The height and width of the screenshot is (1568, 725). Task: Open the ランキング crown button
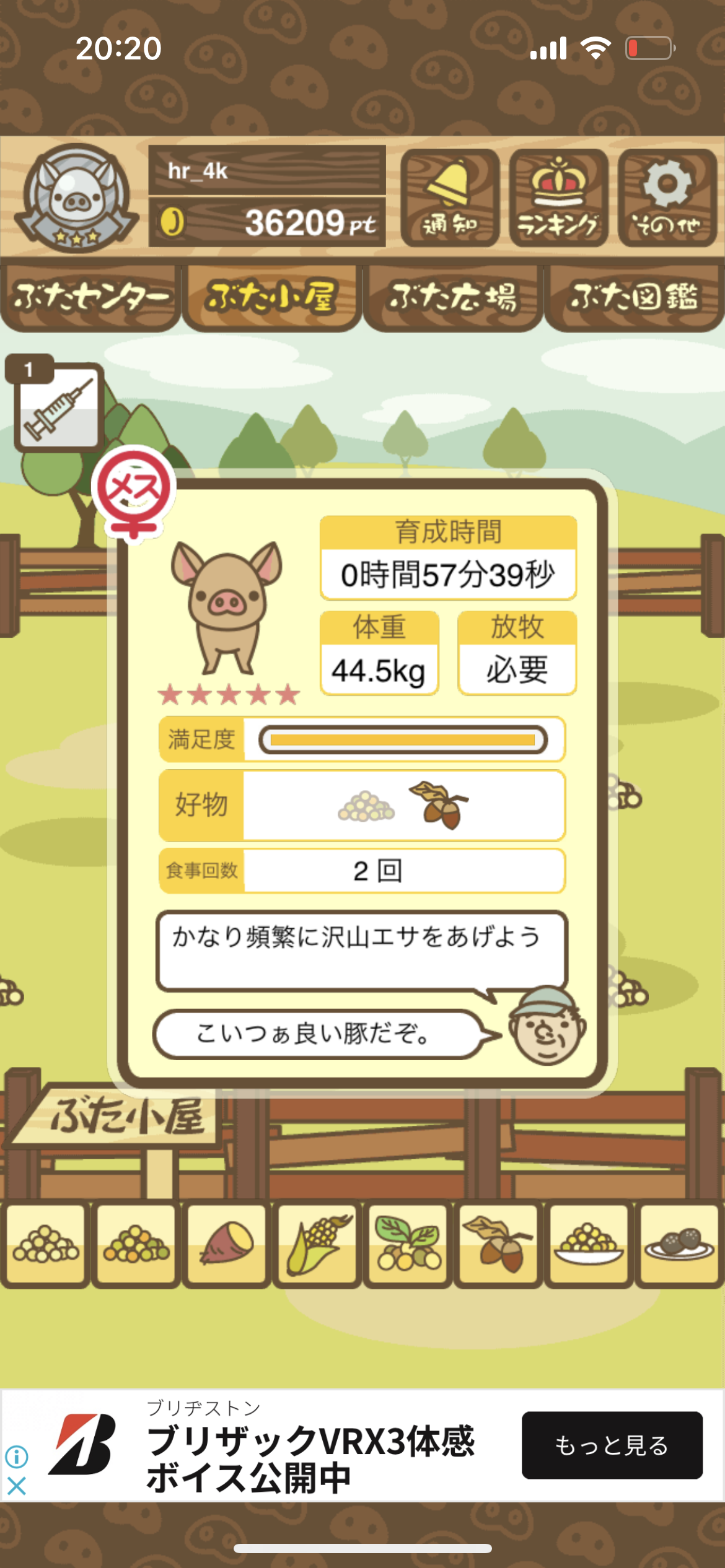558,198
